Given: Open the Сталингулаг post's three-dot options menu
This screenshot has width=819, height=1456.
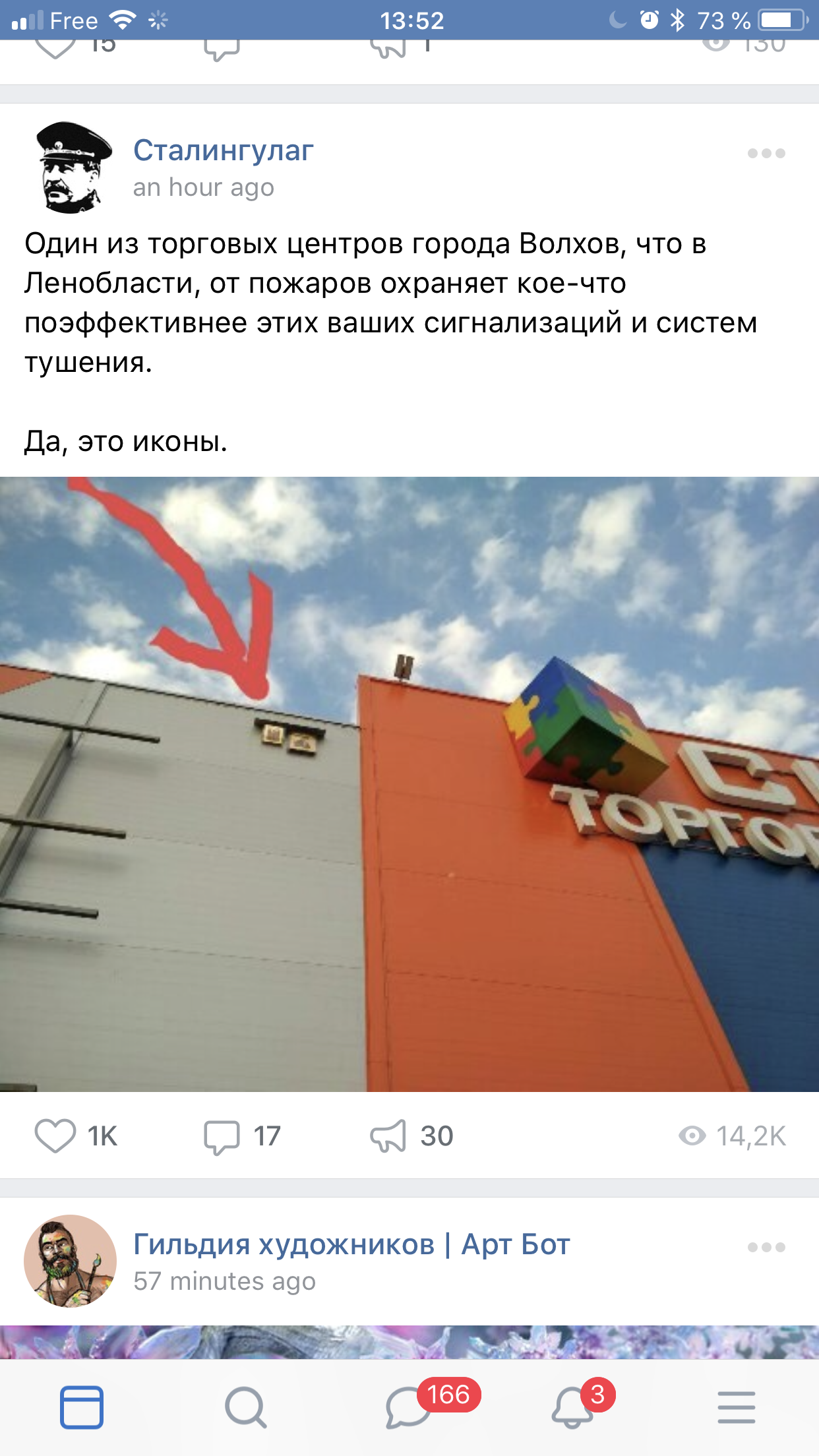Looking at the screenshot, I should tap(766, 154).
